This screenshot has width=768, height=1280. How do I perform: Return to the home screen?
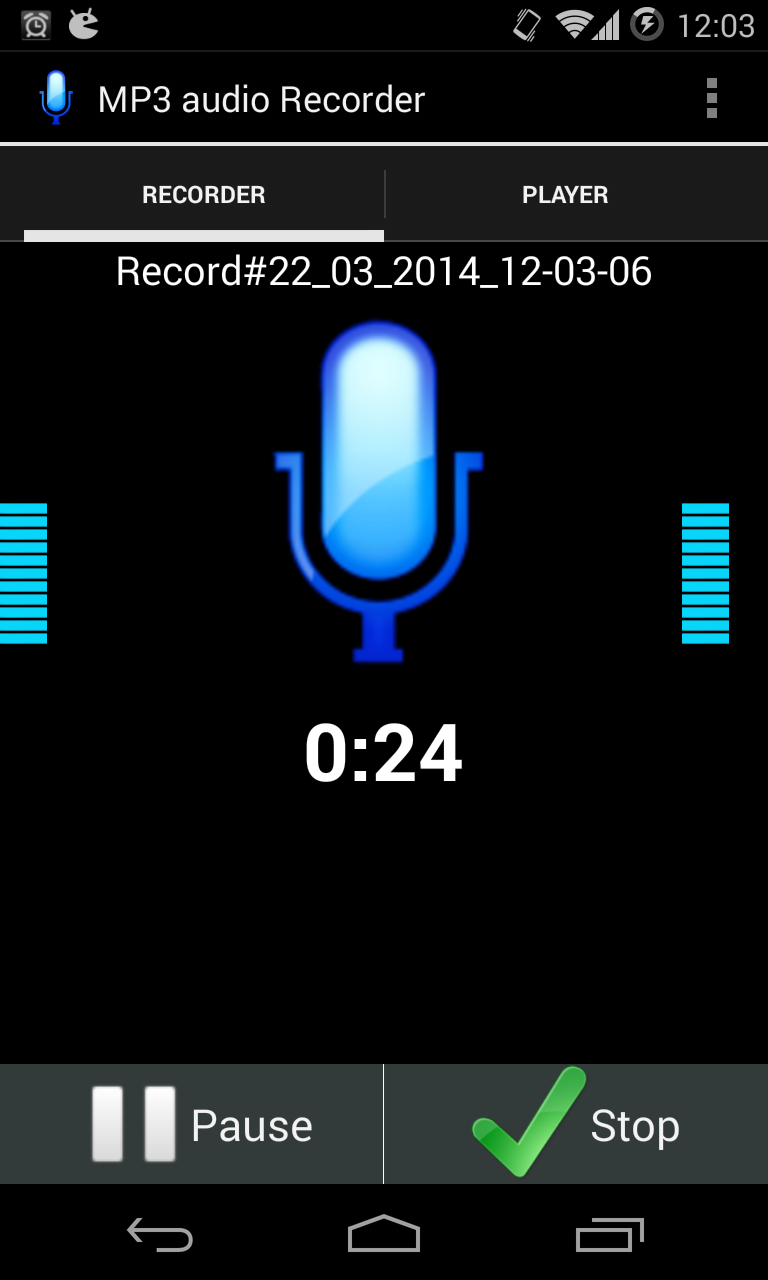coord(384,1235)
